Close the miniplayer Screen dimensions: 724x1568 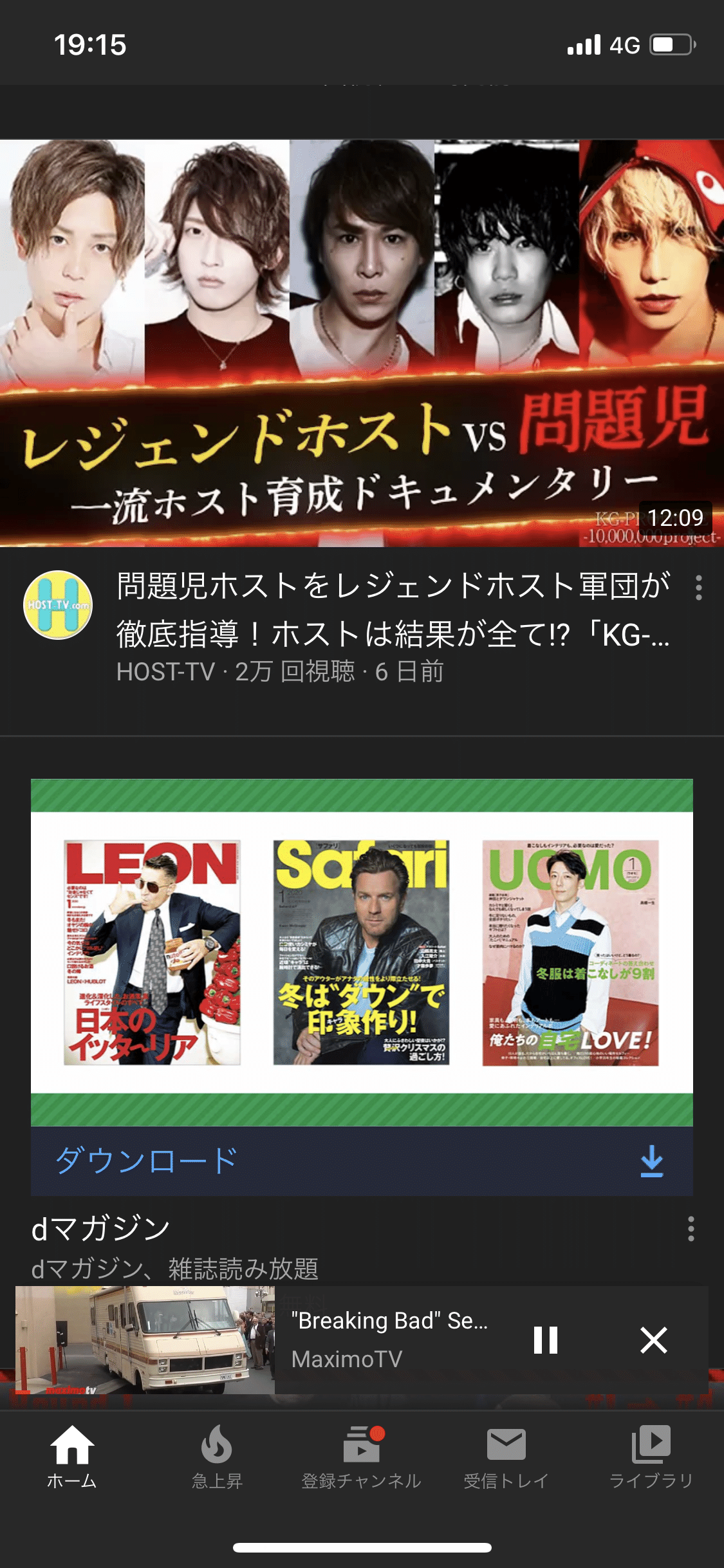pos(653,1340)
